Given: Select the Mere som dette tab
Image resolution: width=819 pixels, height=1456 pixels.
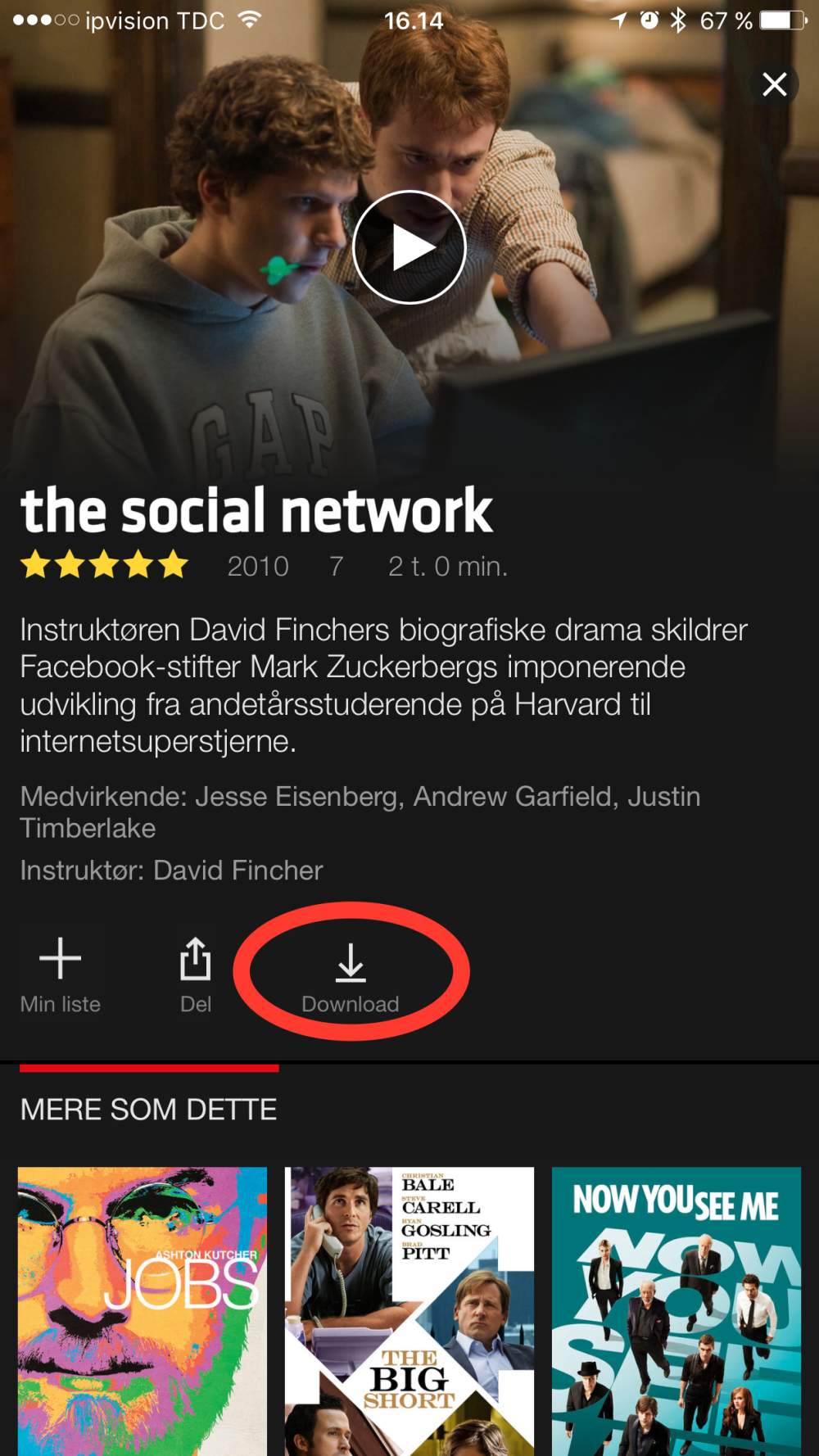Looking at the screenshot, I should coord(148,1109).
